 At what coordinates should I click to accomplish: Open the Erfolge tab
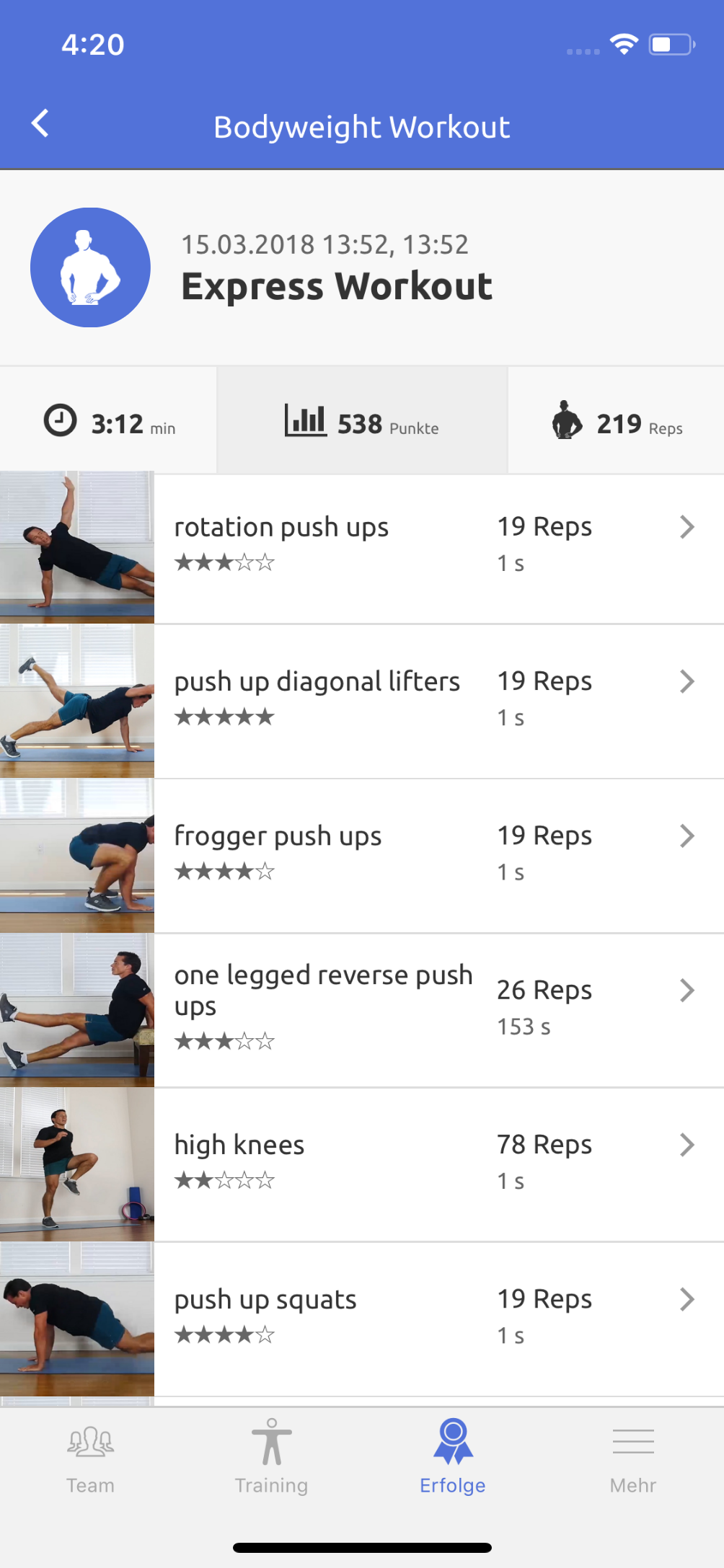pyautogui.click(x=452, y=1458)
